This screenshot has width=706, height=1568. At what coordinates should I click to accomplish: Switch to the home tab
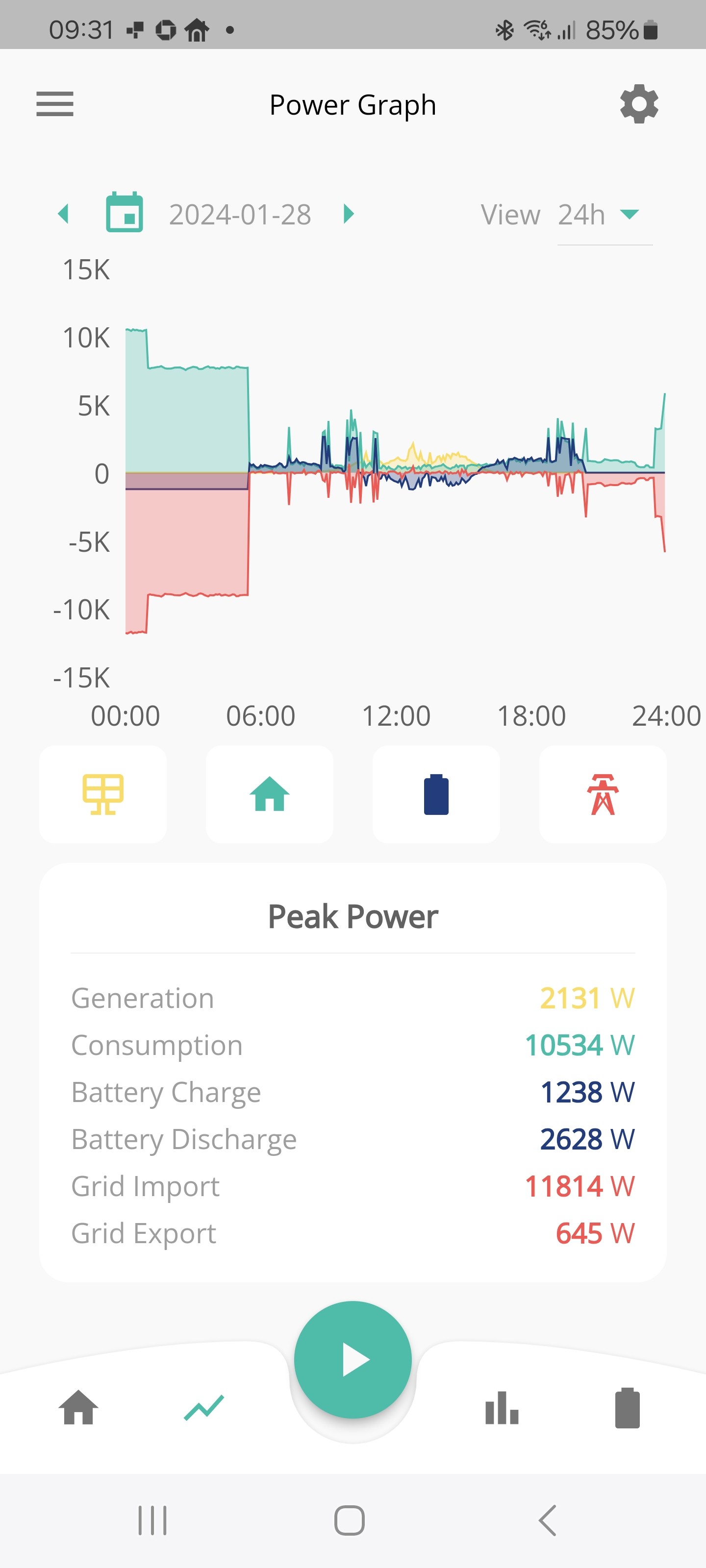pyautogui.click(x=78, y=1408)
